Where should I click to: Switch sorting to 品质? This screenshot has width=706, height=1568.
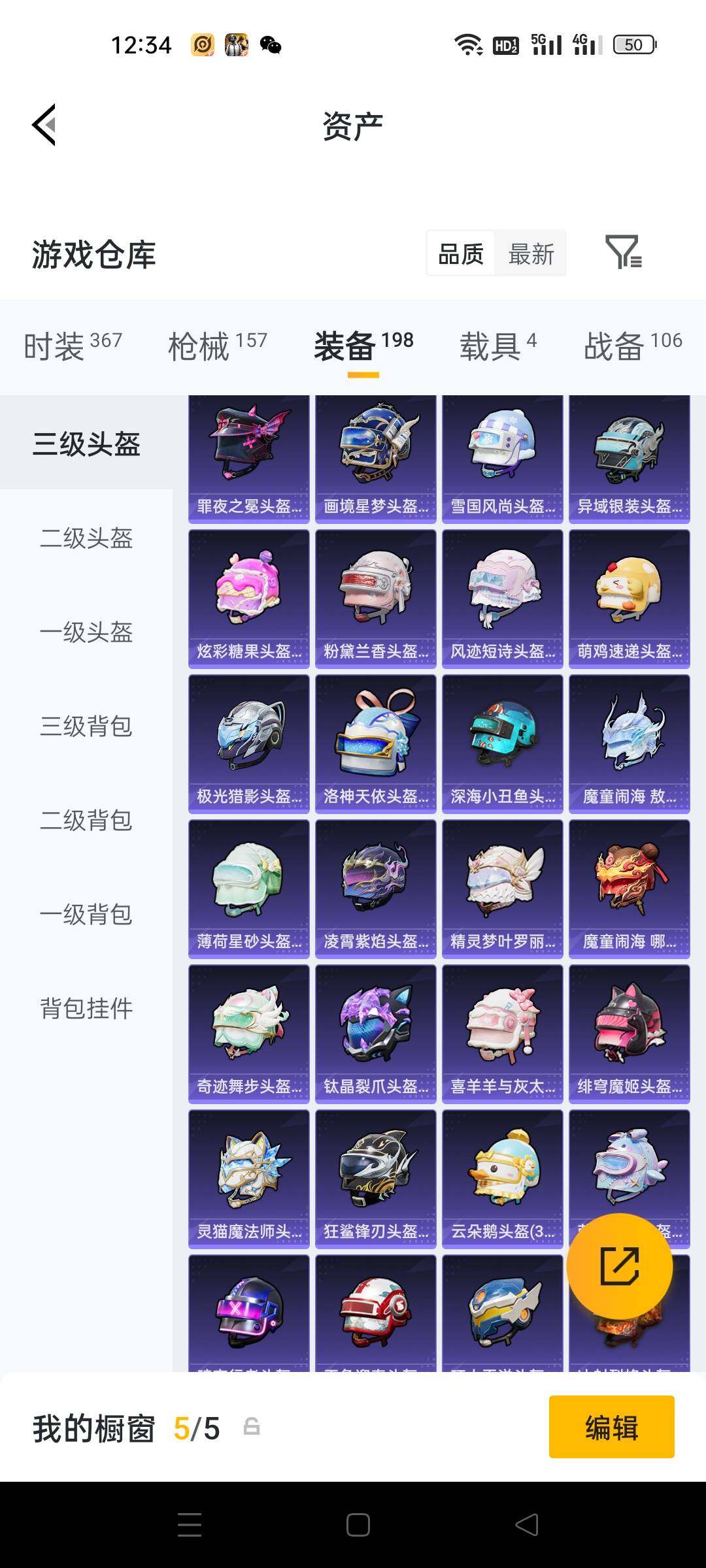point(460,253)
